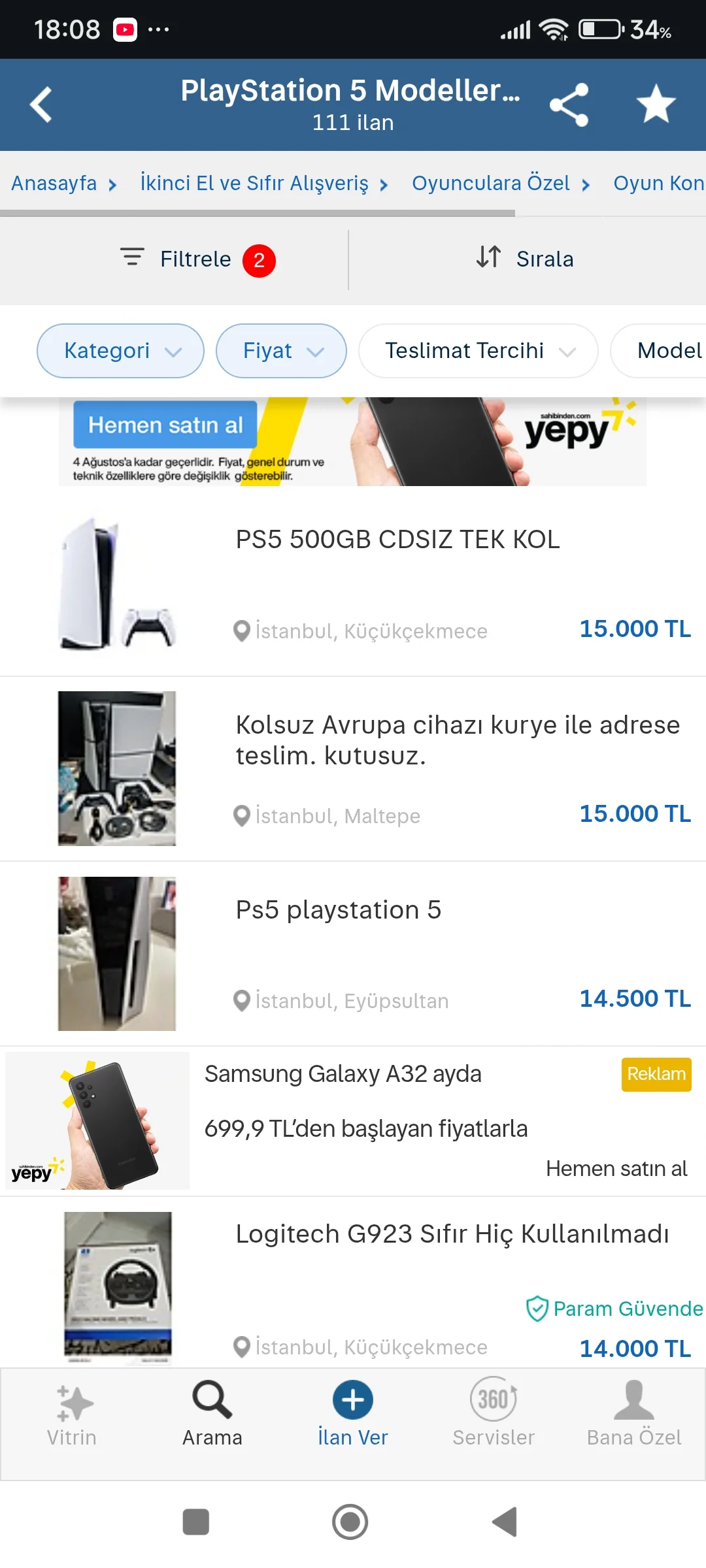Screen dimensions: 706x1568
Task: Open the Filtrele filter options
Action: (196, 259)
